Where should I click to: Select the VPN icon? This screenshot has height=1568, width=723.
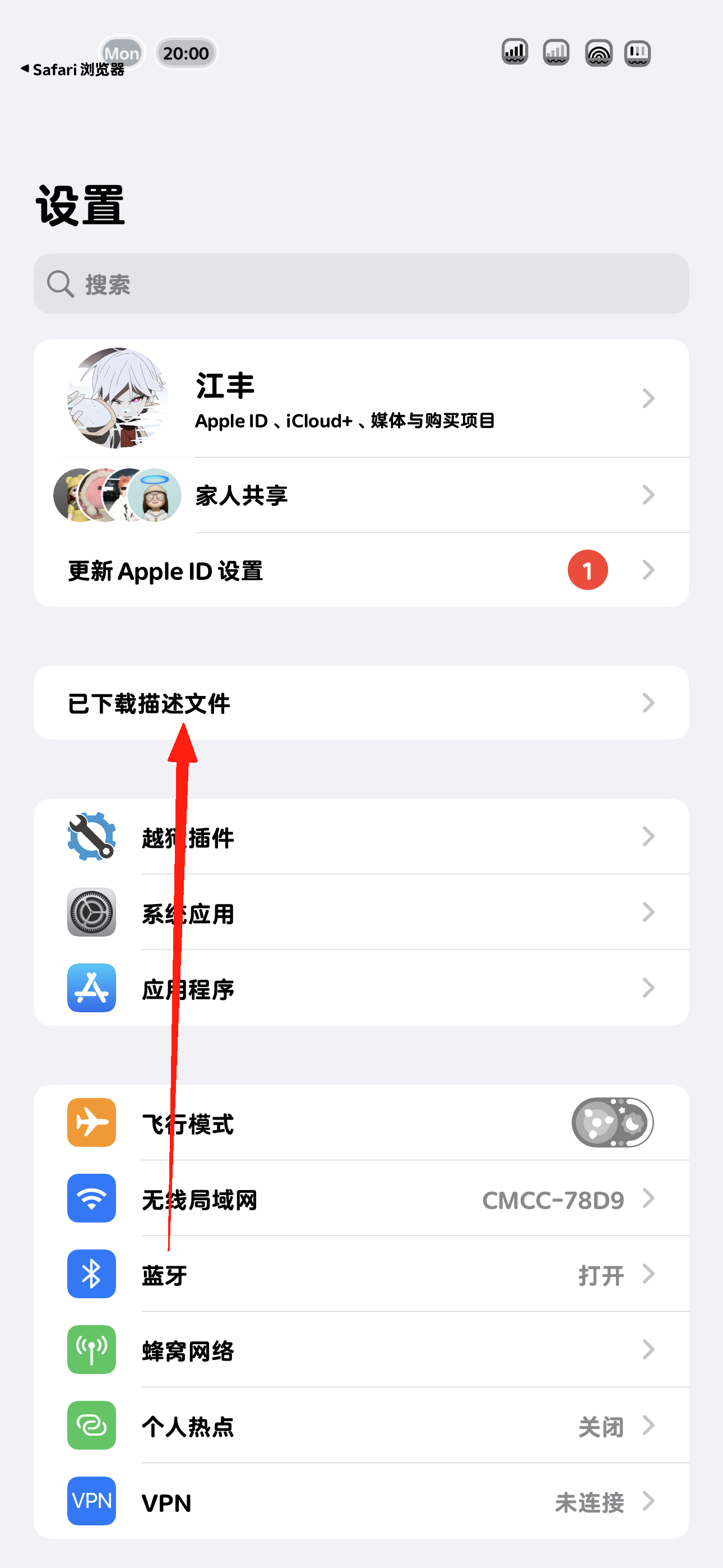pyautogui.click(x=91, y=1502)
